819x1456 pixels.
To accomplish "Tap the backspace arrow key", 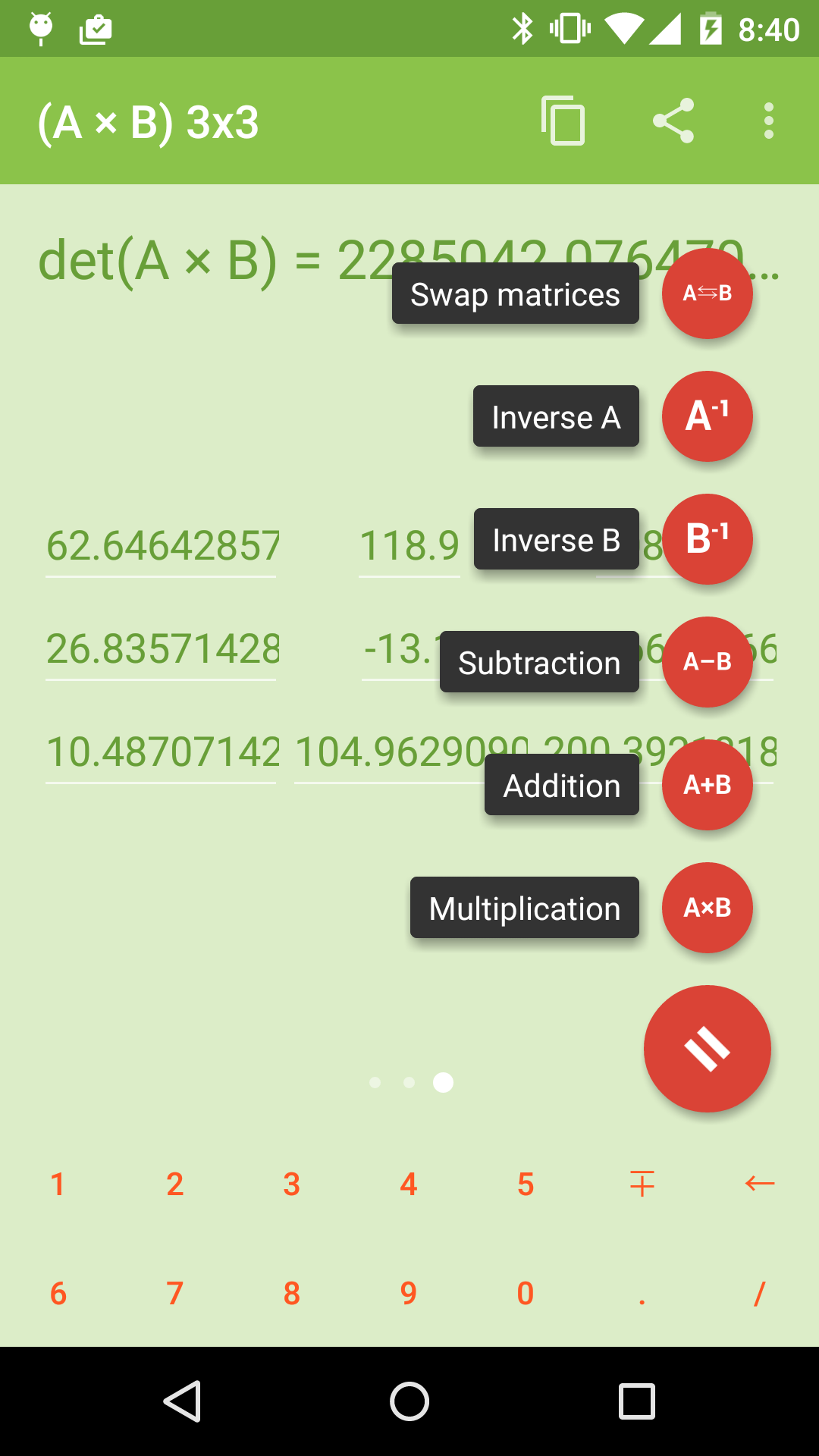I will click(759, 1184).
